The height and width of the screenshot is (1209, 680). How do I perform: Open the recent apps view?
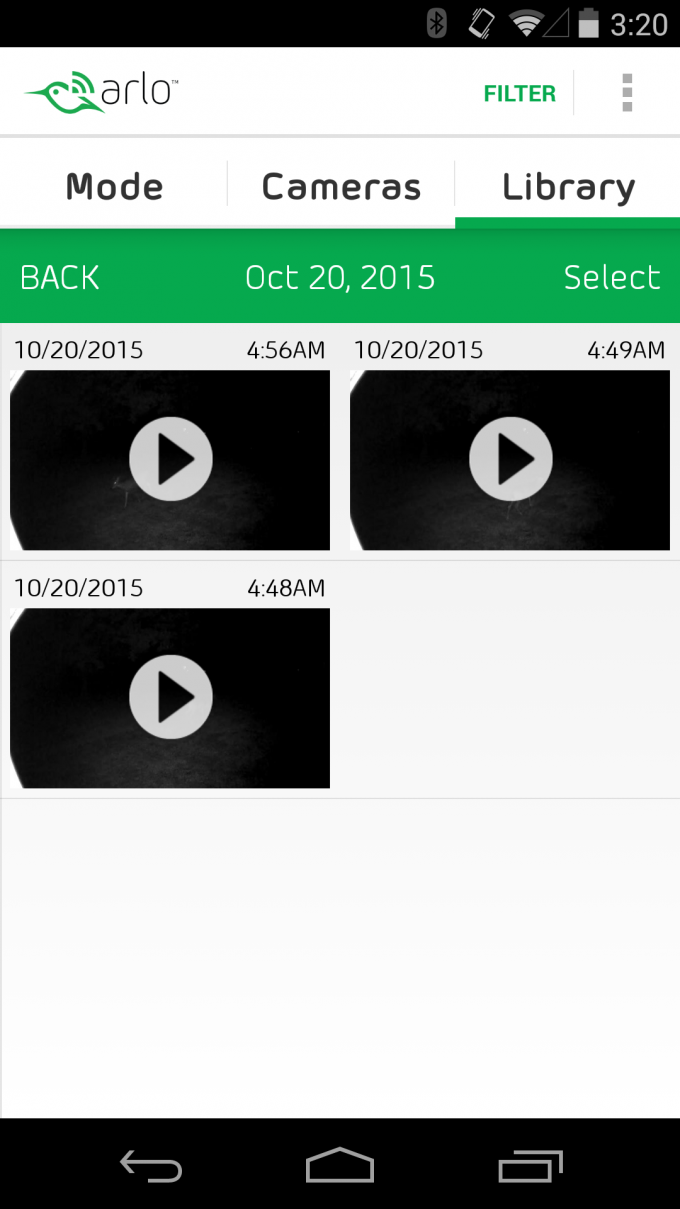(529, 1165)
